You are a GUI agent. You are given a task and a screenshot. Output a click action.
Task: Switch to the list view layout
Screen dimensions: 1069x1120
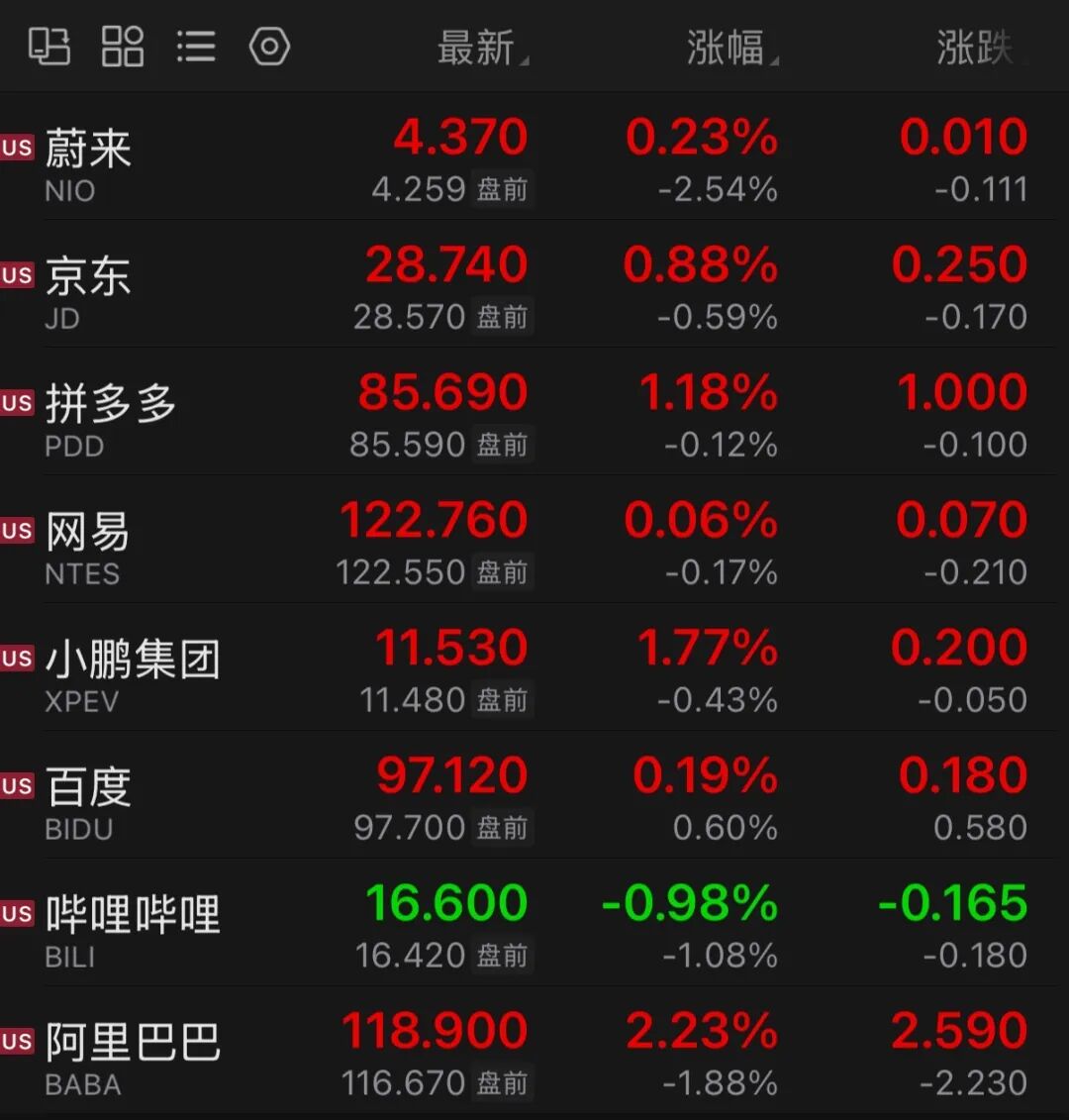196,48
